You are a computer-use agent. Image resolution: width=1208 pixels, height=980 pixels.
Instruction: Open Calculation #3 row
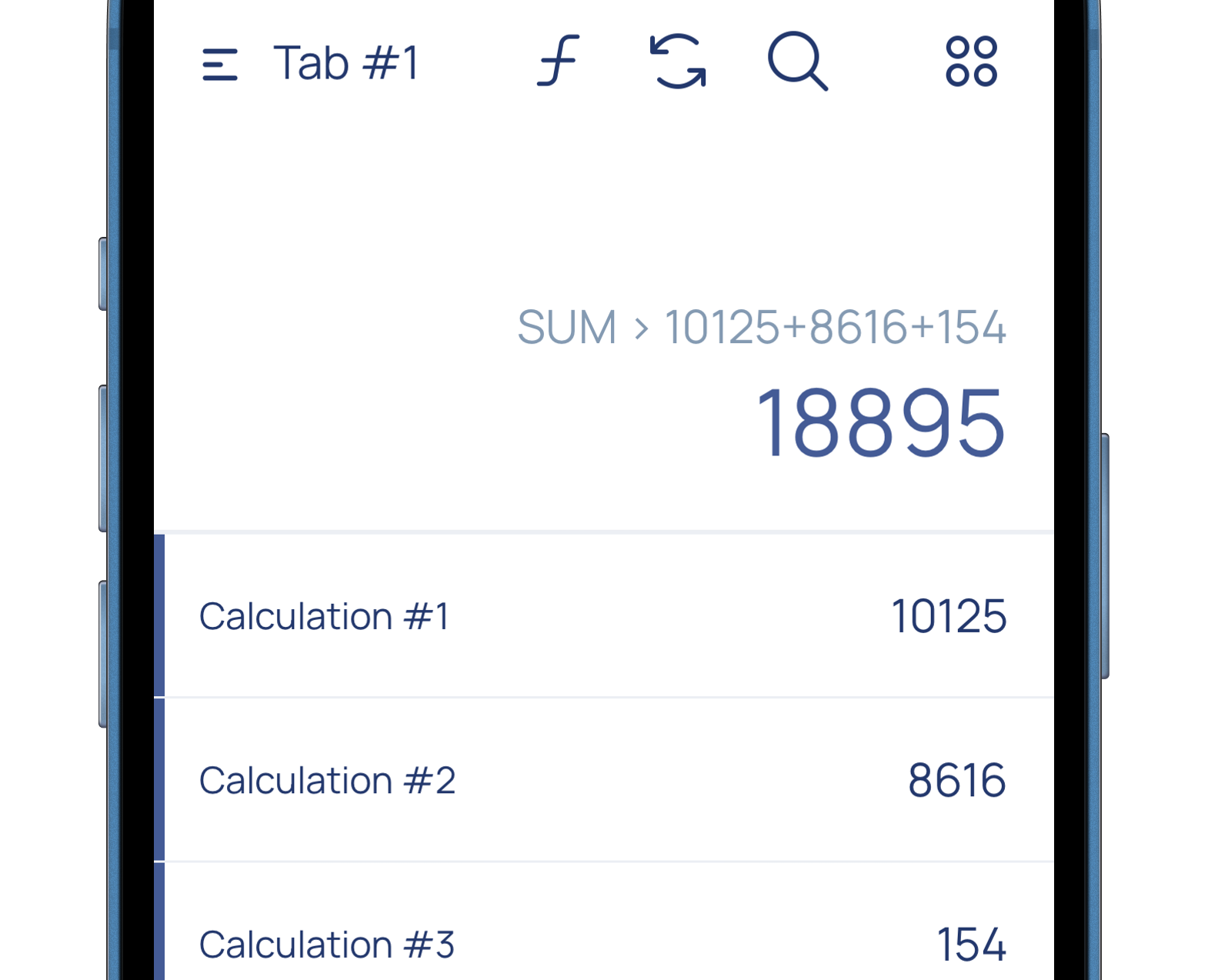tap(602, 942)
